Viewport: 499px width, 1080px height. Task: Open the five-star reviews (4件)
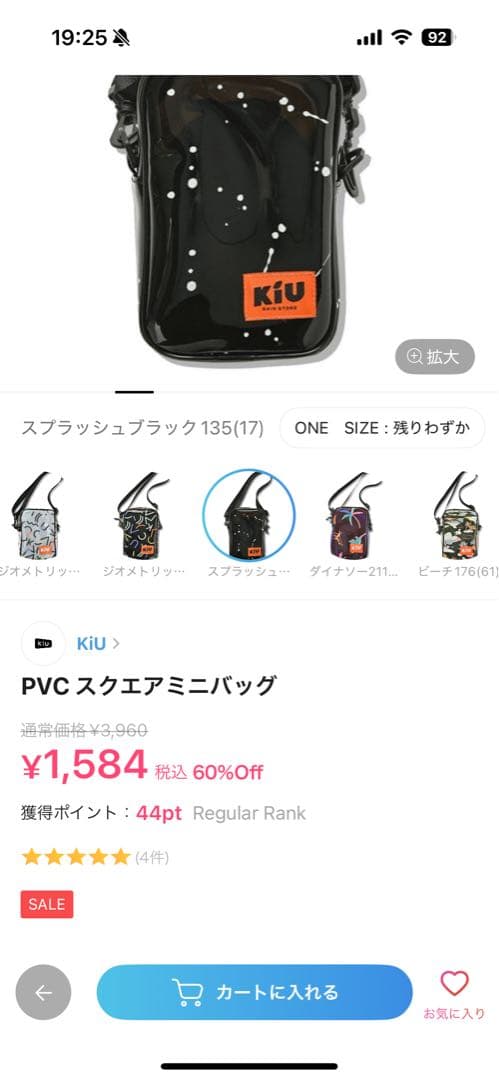[x=95, y=857]
